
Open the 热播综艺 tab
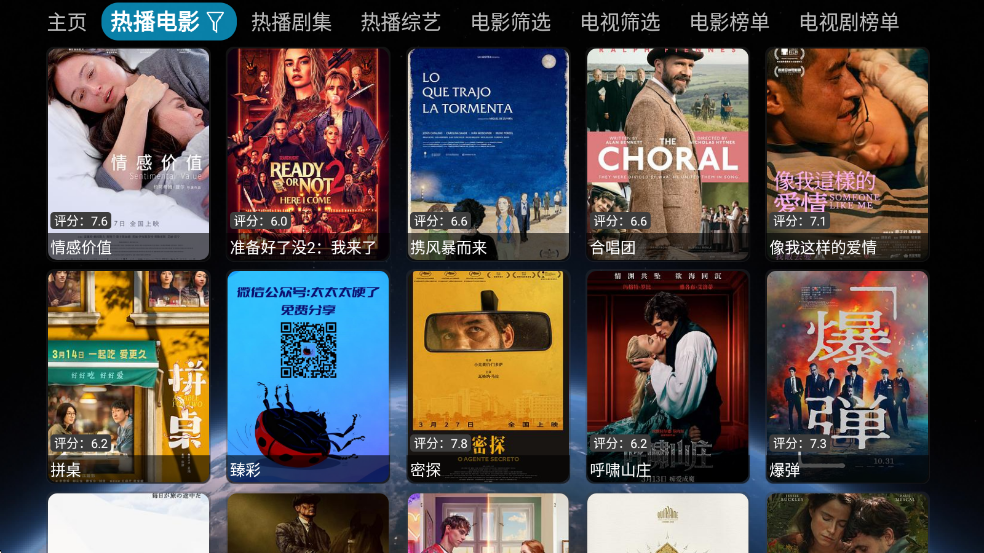pos(400,22)
